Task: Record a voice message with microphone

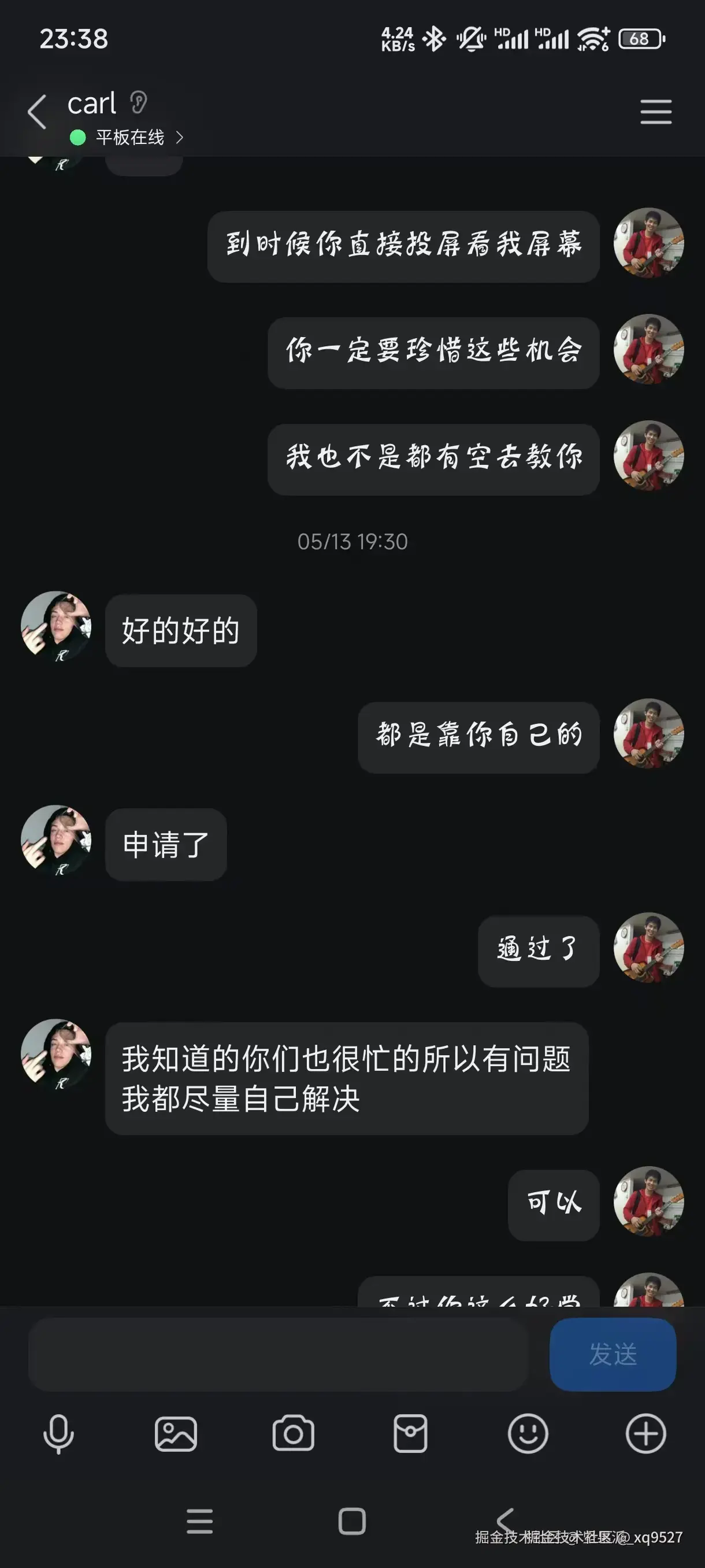Action: coord(58,1433)
